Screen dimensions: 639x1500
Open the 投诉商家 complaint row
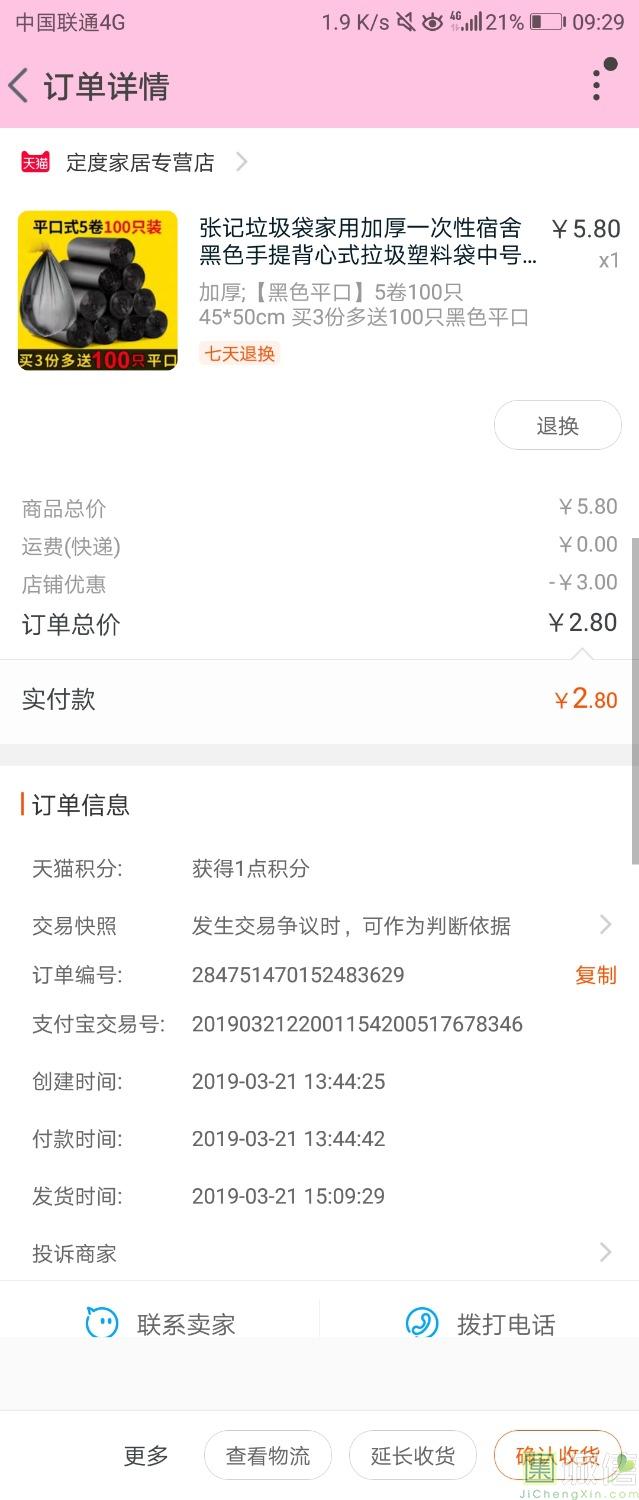pyautogui.click(x=320, y=1253)
